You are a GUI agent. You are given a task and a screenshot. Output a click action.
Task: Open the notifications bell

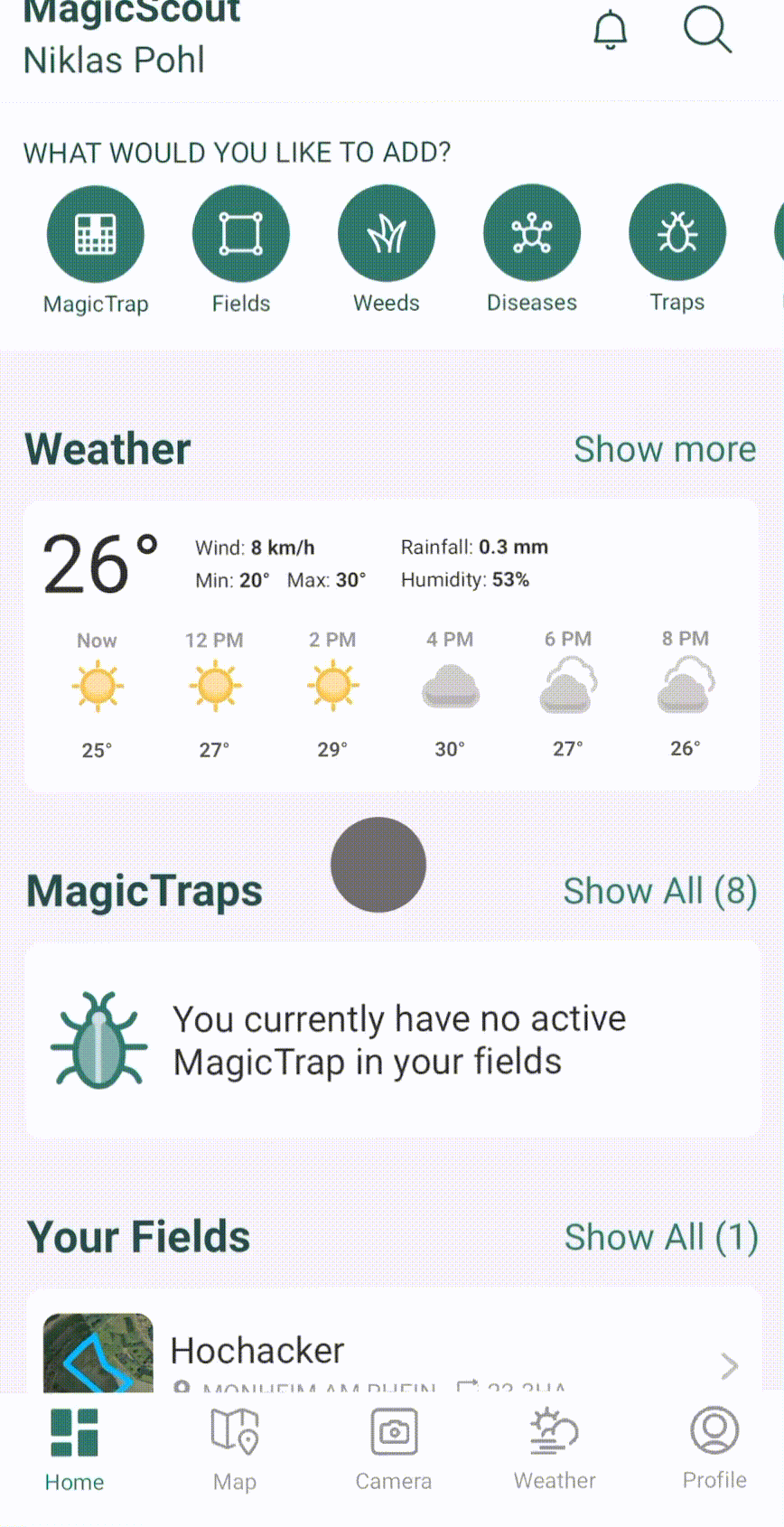610,31
